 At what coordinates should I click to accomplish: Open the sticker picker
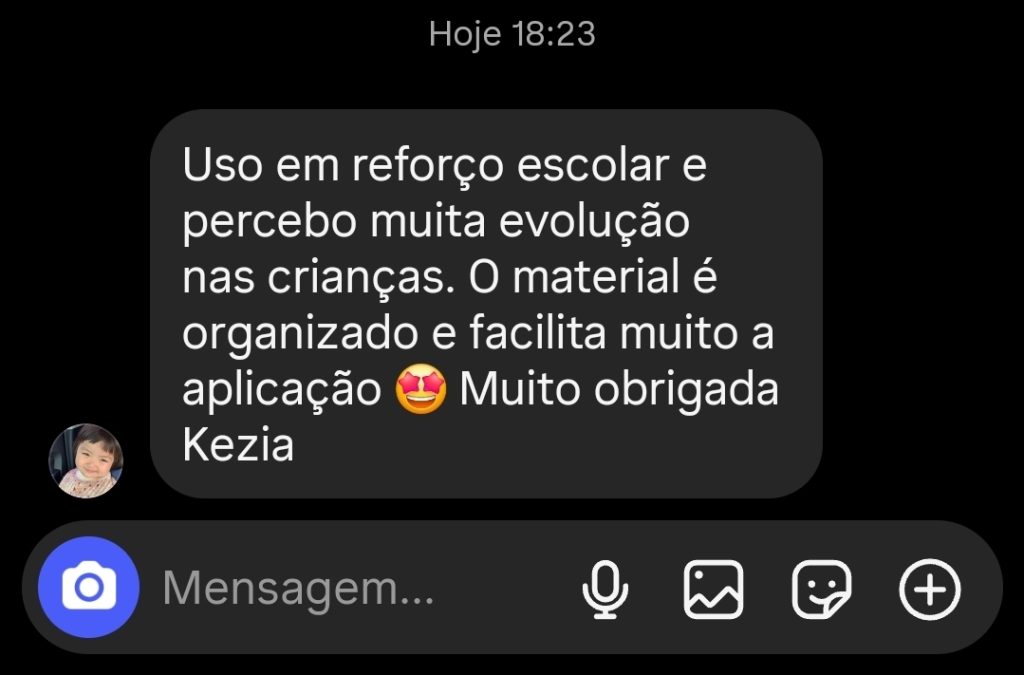click(x=821, y=589)
